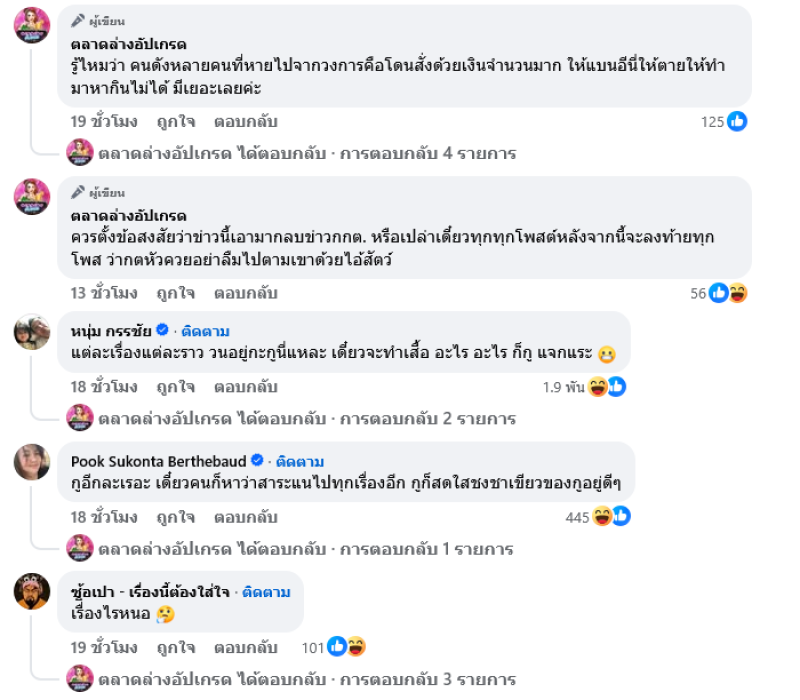Expand 2 replies under หนุ่ม กรรชัย's comment

pyautogui.click(x=306, y=418)
